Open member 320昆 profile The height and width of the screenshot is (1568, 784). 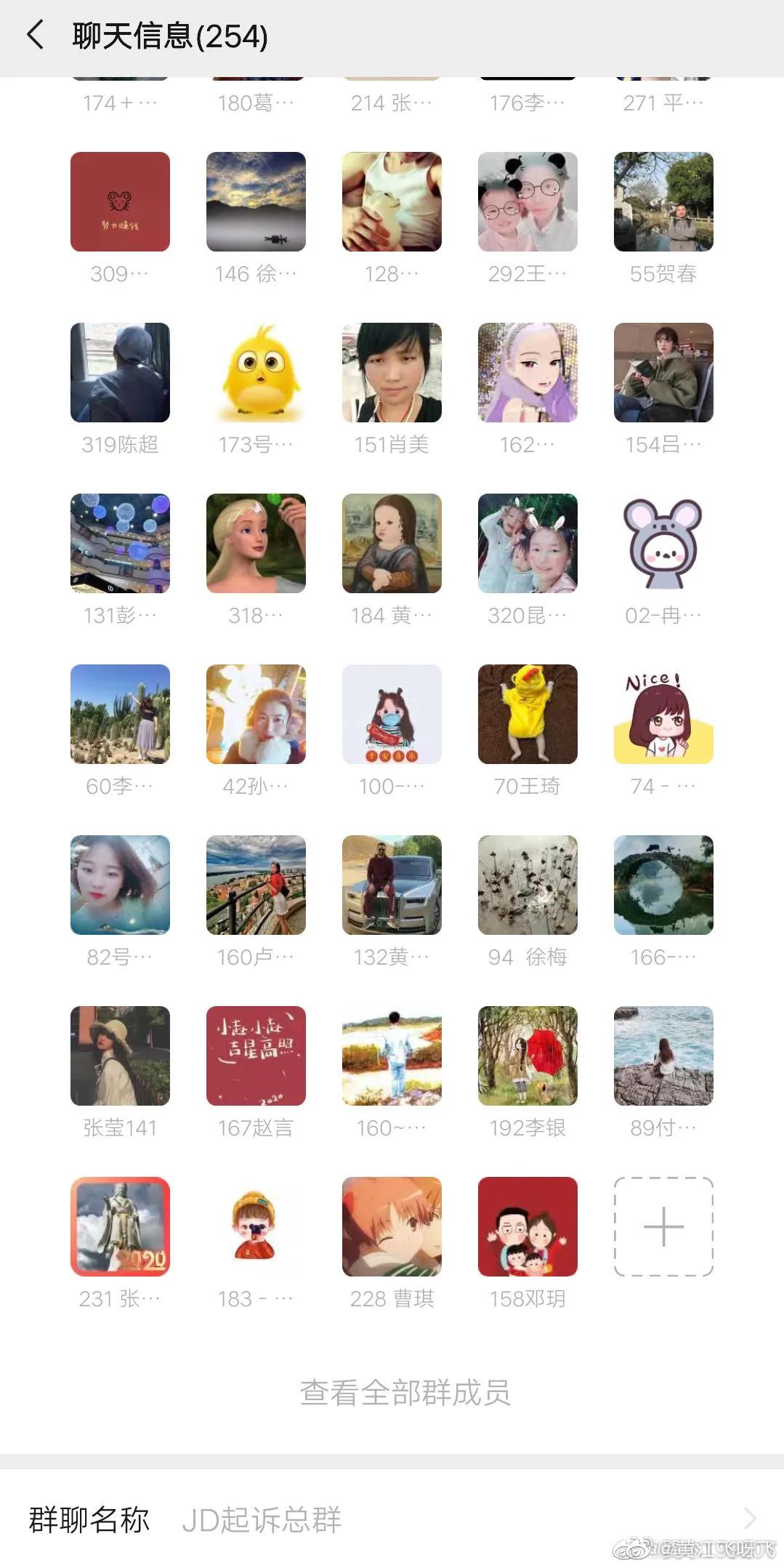tap(528, 544)
